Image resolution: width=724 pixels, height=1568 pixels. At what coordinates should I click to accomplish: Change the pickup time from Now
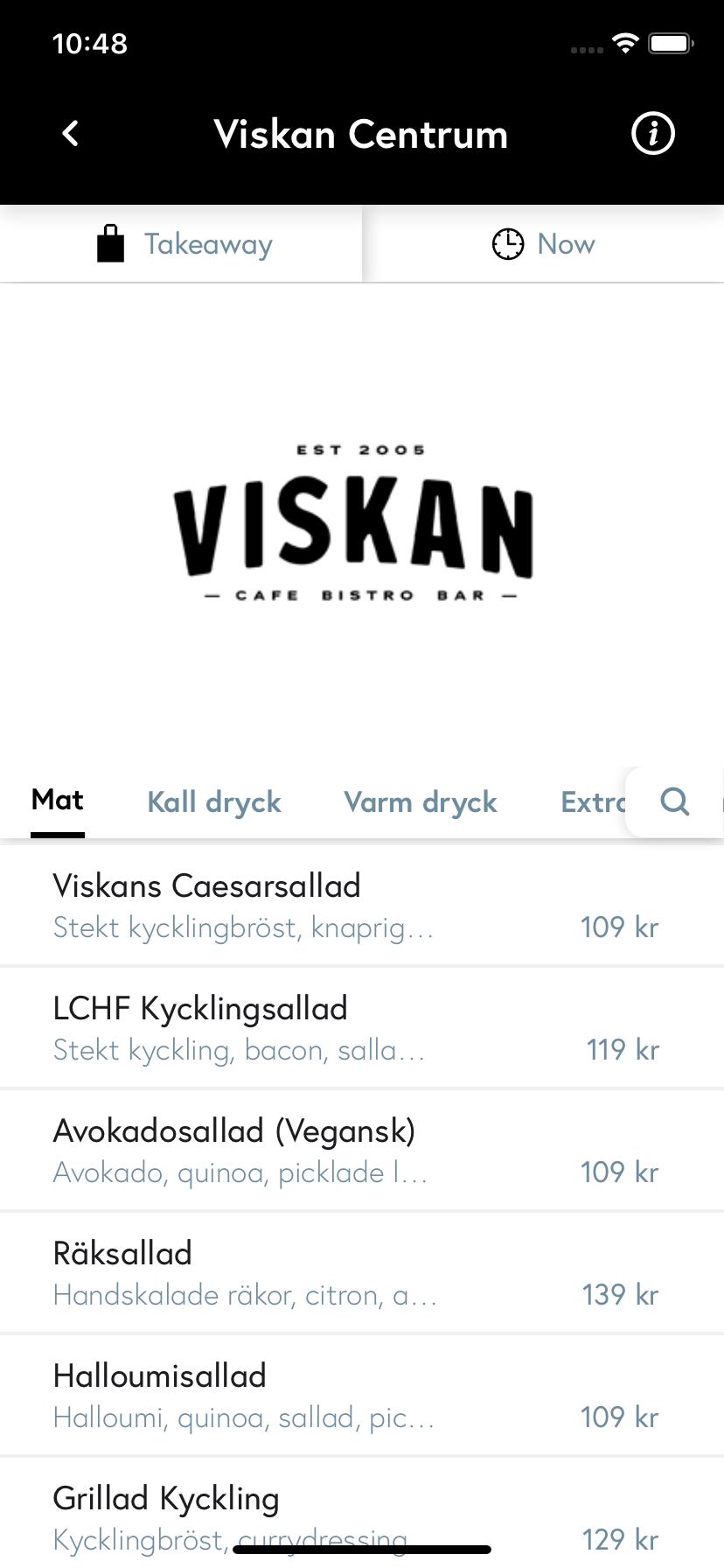(x=543, y=244)
